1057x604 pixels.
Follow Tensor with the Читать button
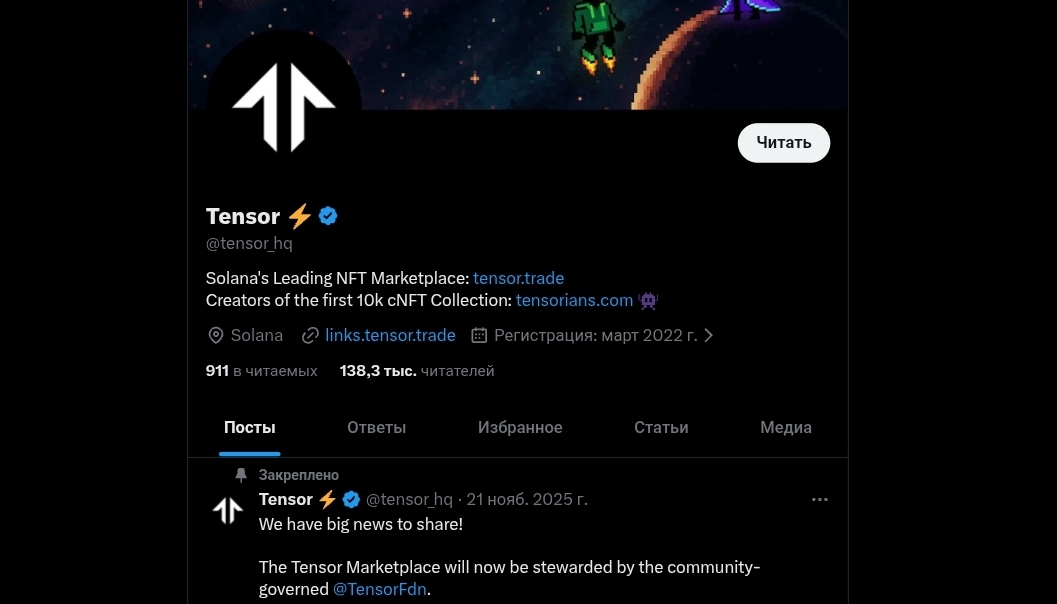tap(783, 143)
